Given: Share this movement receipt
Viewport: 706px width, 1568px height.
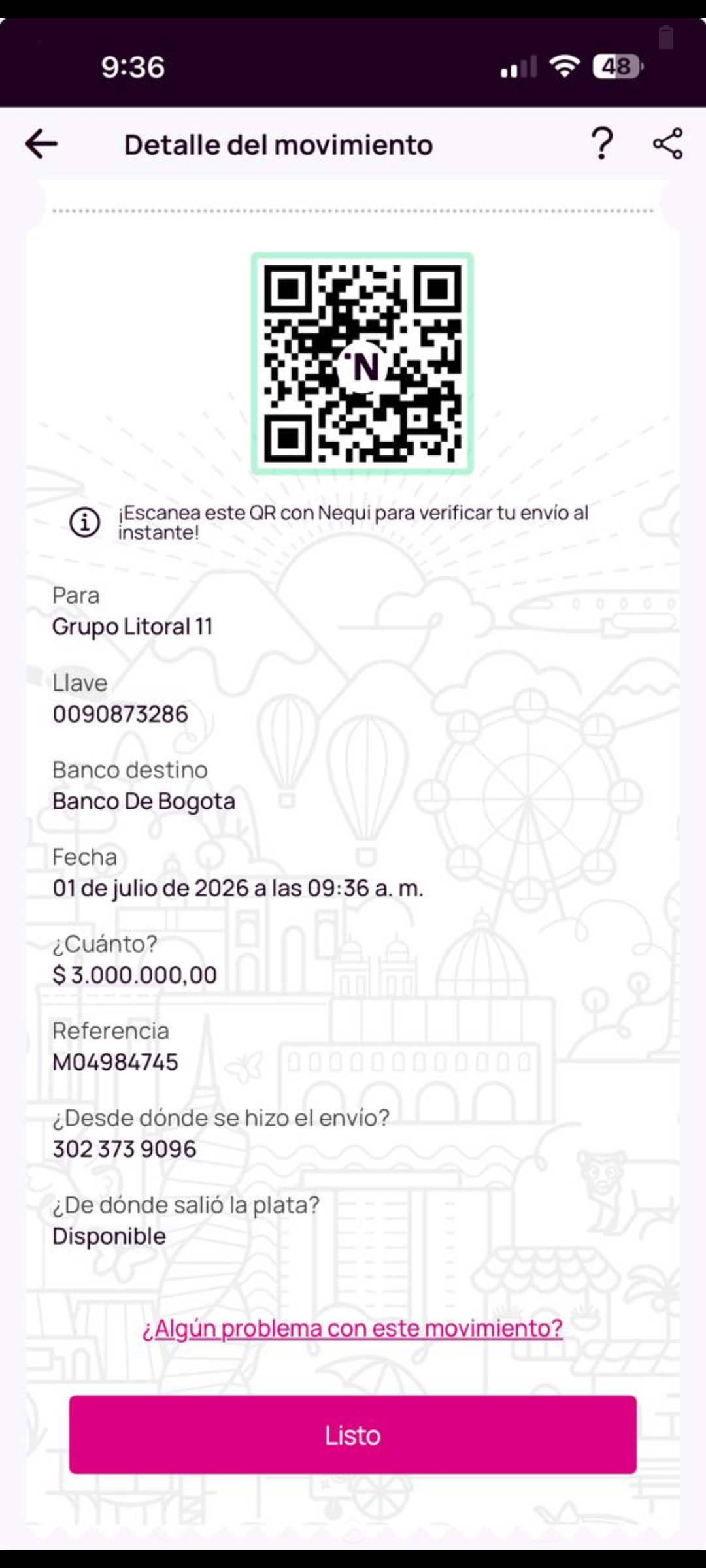Looking at the screenshot, I should (x=668, y=144).
